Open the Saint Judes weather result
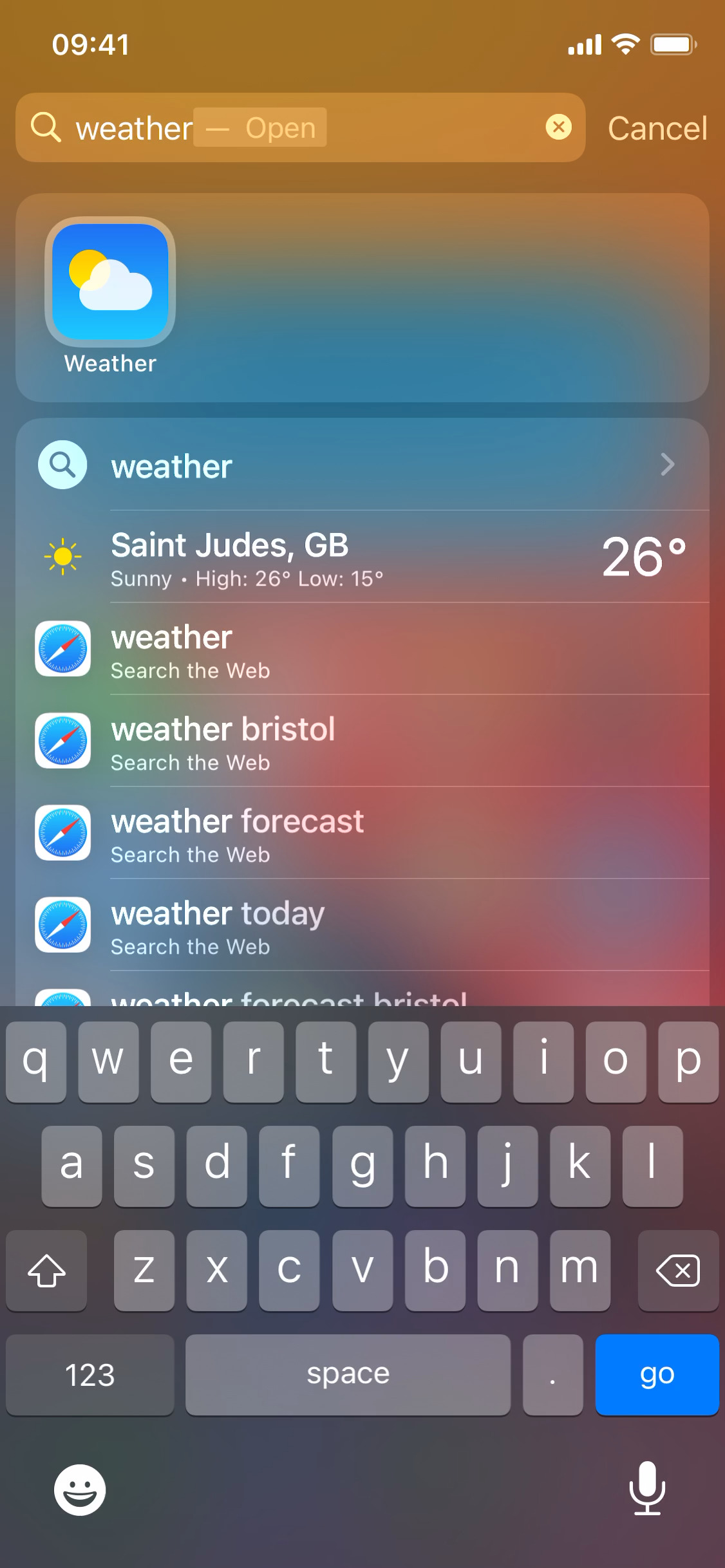The height and width of the screenshot is (1568, 725). click(362, 557)
